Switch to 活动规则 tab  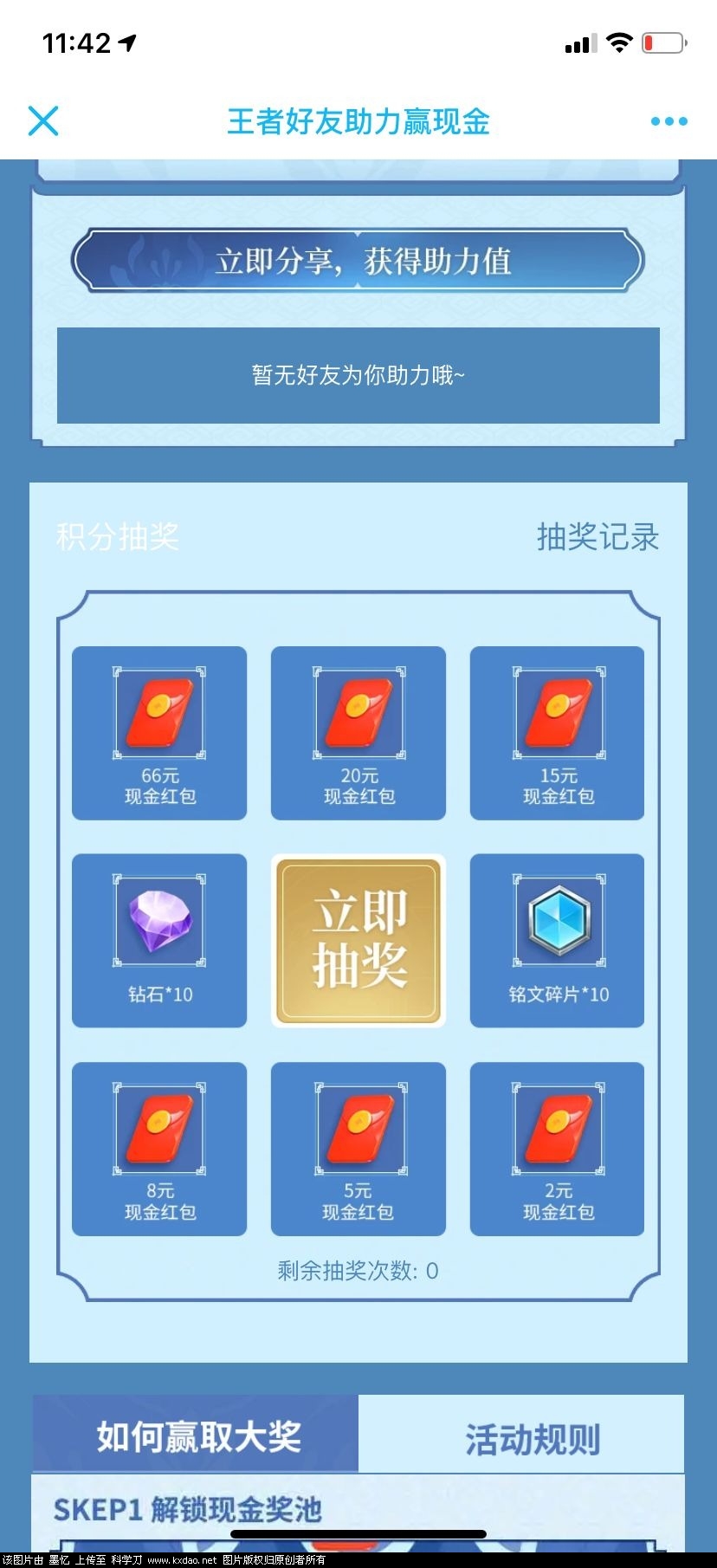point(530,1438)
